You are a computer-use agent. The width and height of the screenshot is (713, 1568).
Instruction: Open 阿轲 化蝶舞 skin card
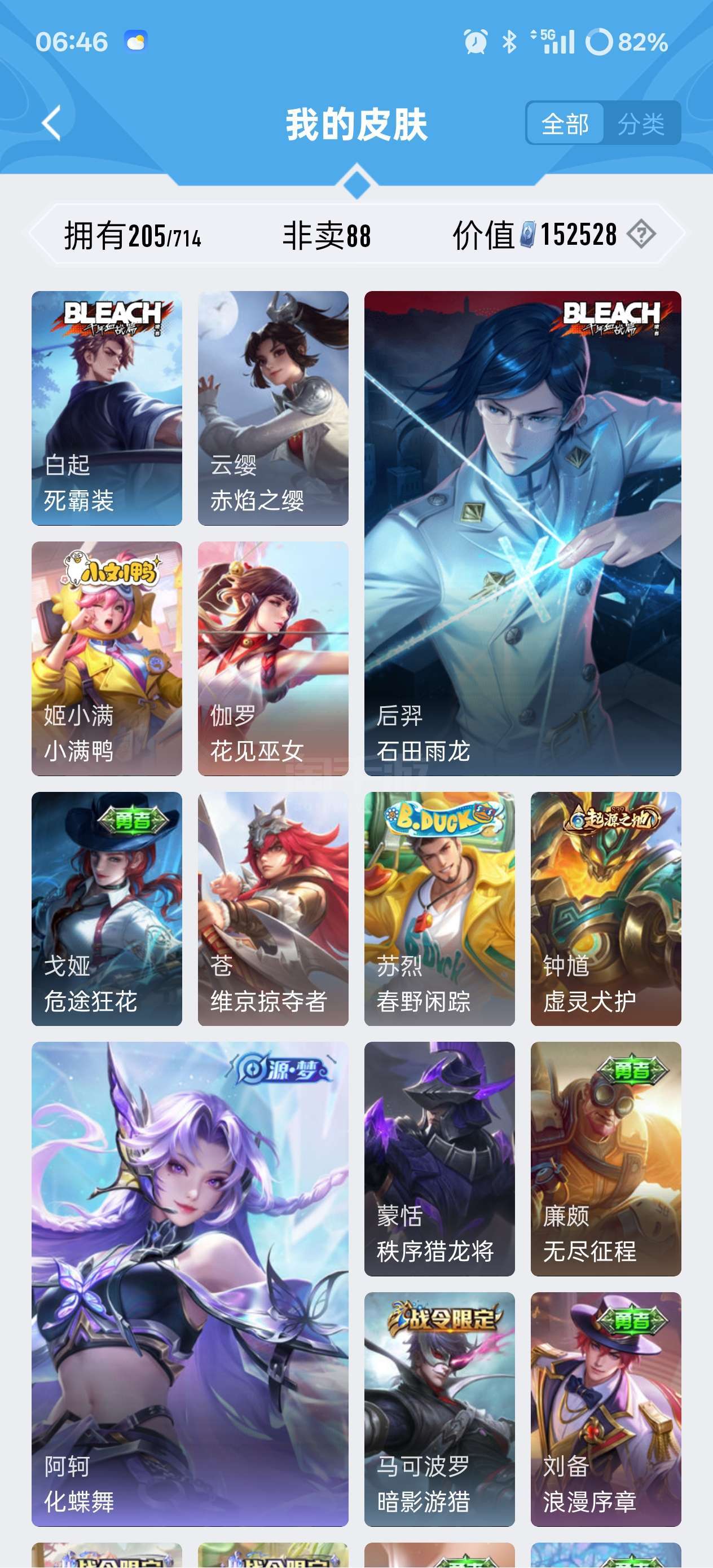pyautogui.click(x=190, y=1284)
